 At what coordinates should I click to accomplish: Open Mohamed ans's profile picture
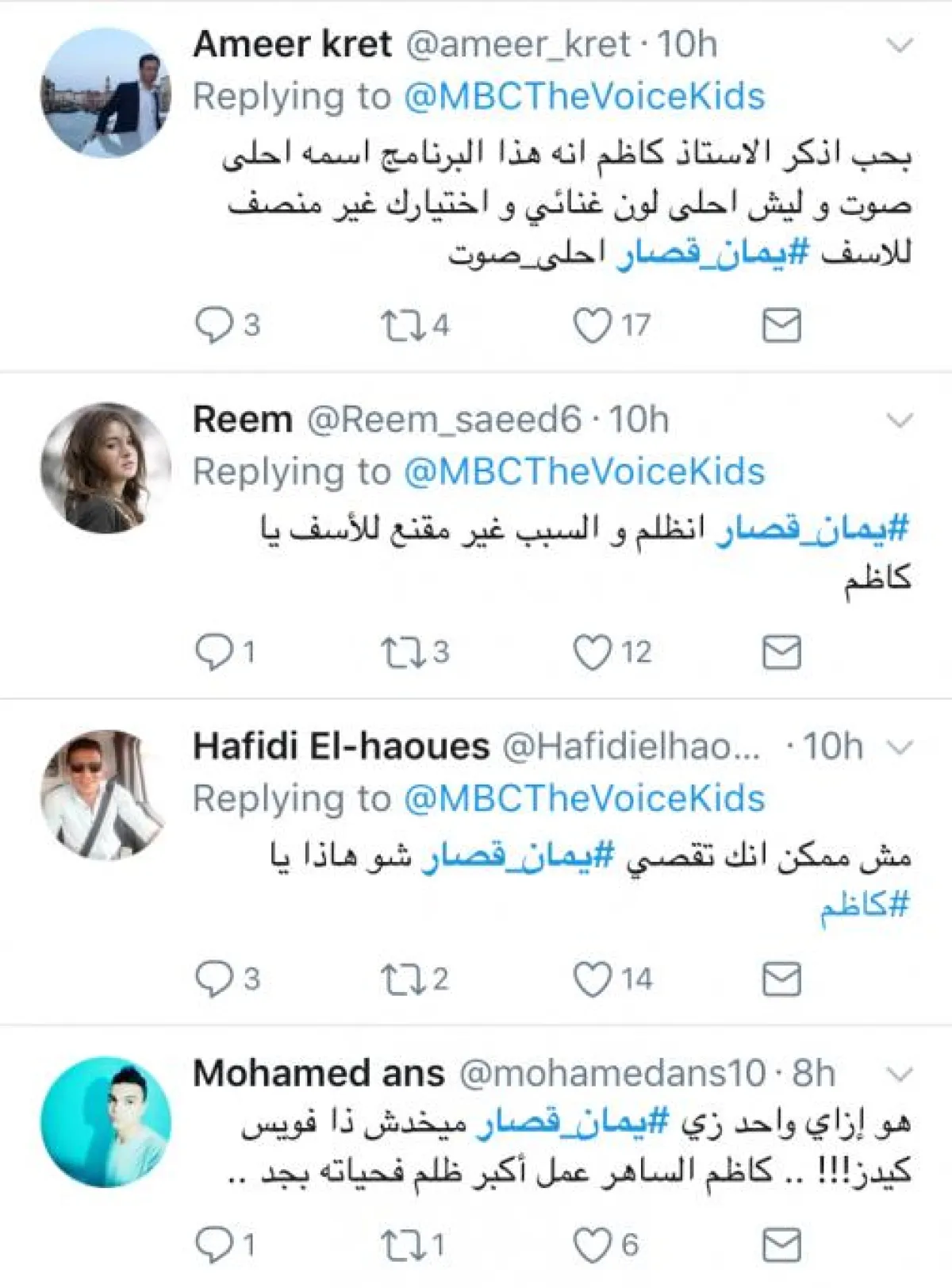pyautogui.click(x=106, y=1121)
